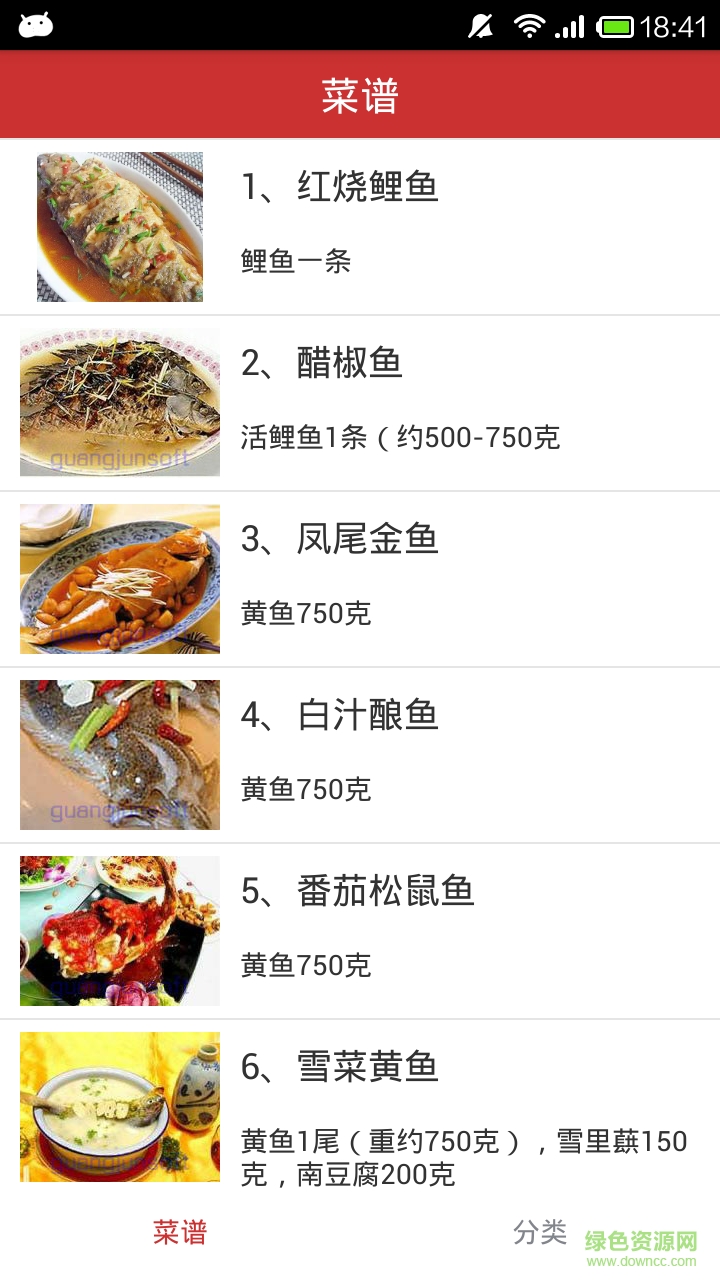Open the 红烧鲤鱼 recipe thumbnail

119,226
